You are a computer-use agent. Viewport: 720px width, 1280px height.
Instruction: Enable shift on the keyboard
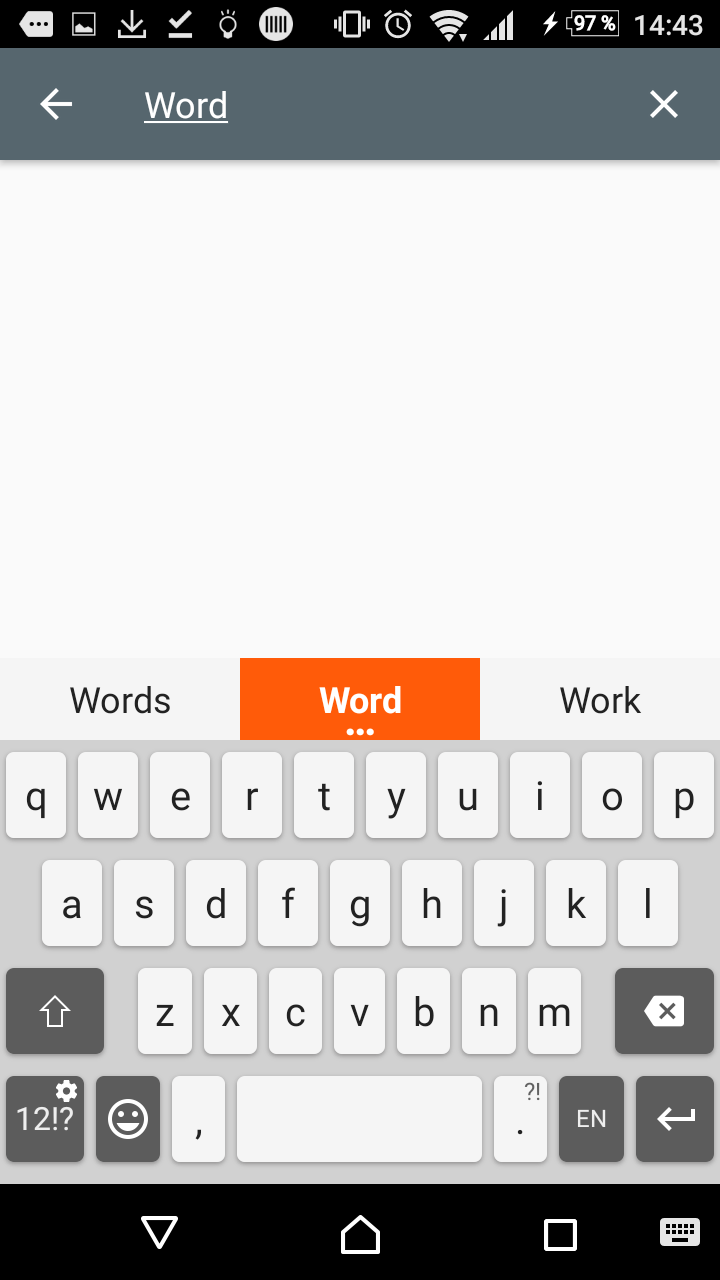pyautogui.click(x=55, y=1011)
